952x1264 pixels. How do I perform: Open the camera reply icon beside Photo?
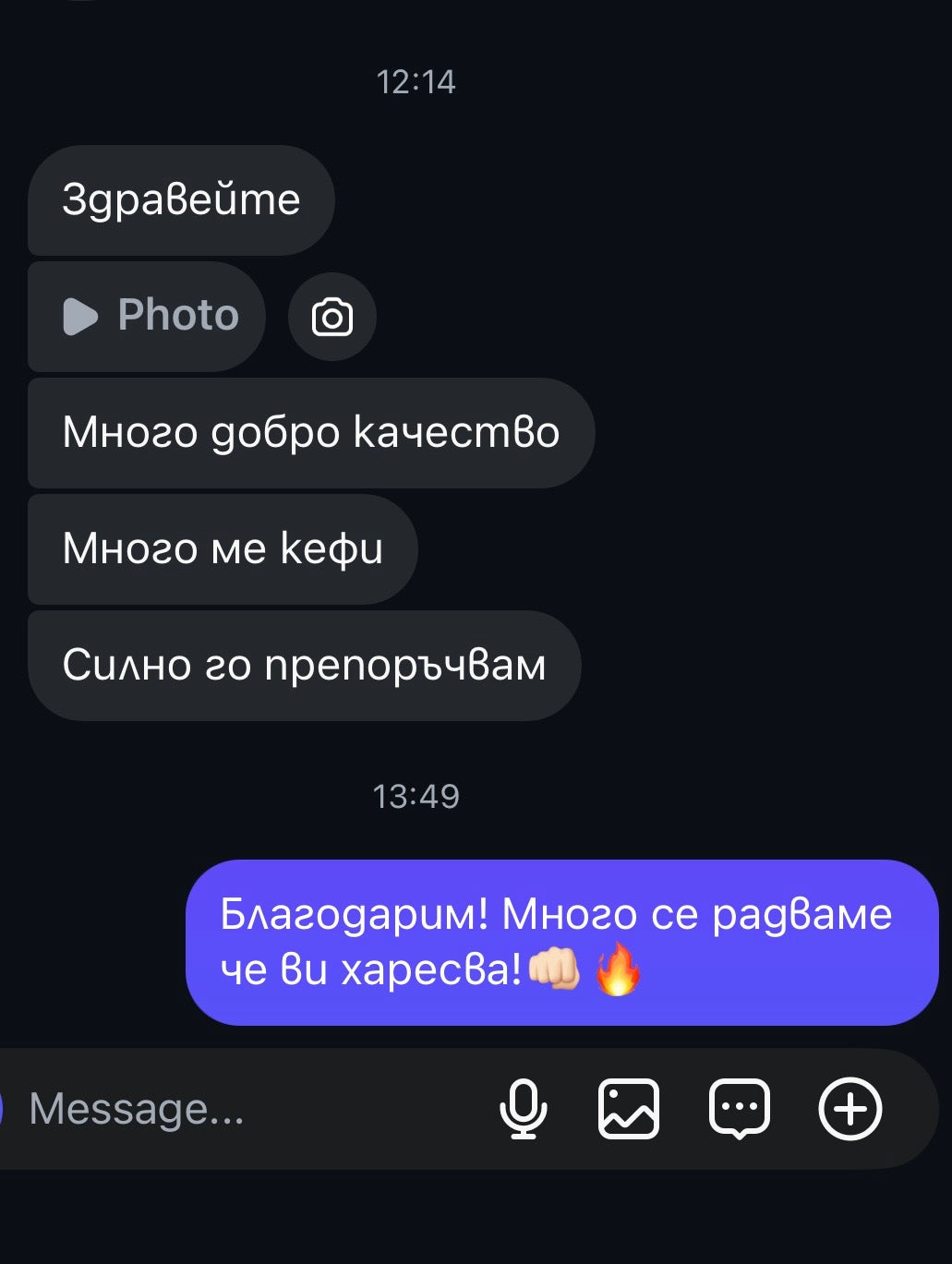[x=332, y=318]
